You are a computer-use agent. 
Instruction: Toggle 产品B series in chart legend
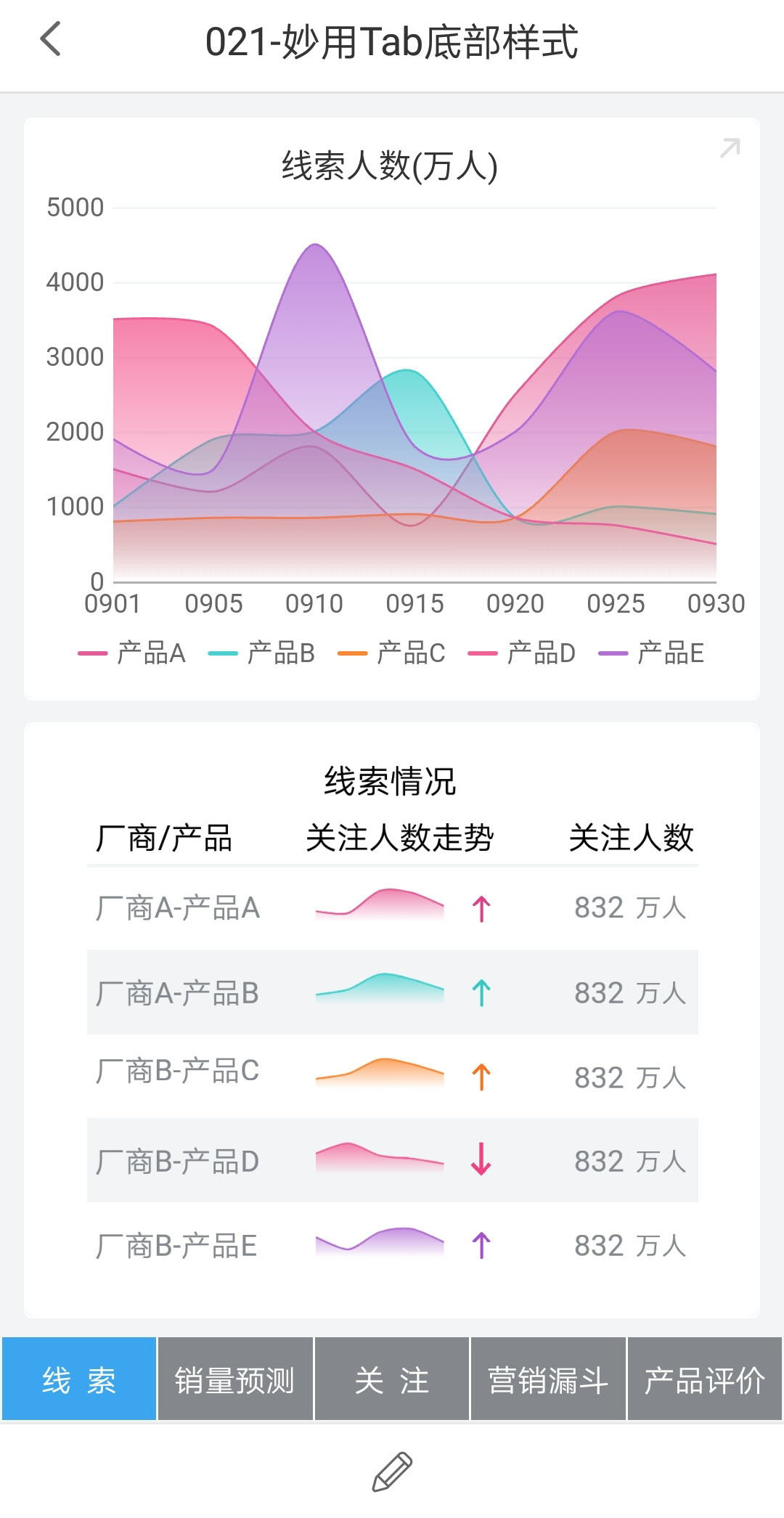pyautogui.click(x=262, y=653)
